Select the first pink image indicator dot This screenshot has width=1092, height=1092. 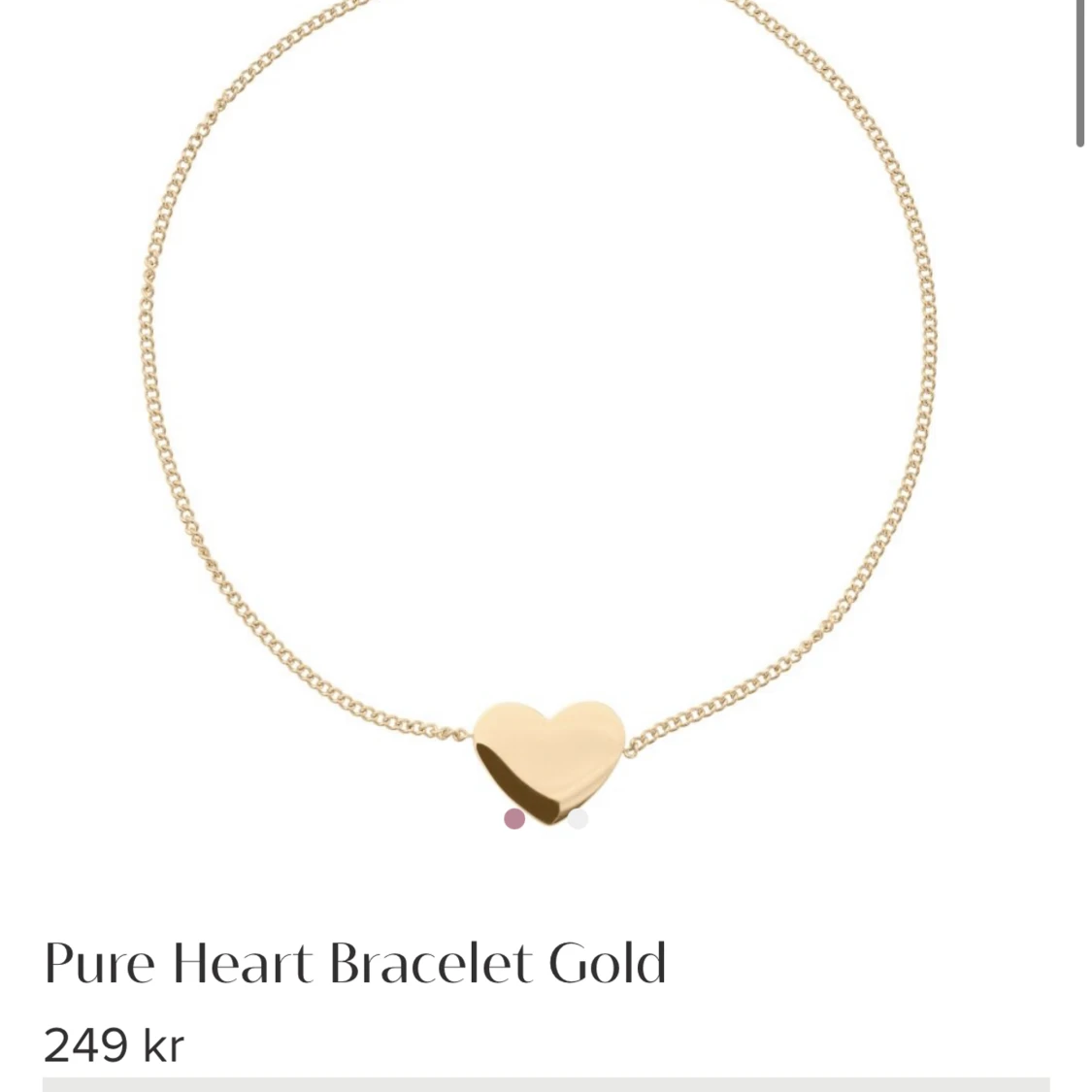[514, 819]
